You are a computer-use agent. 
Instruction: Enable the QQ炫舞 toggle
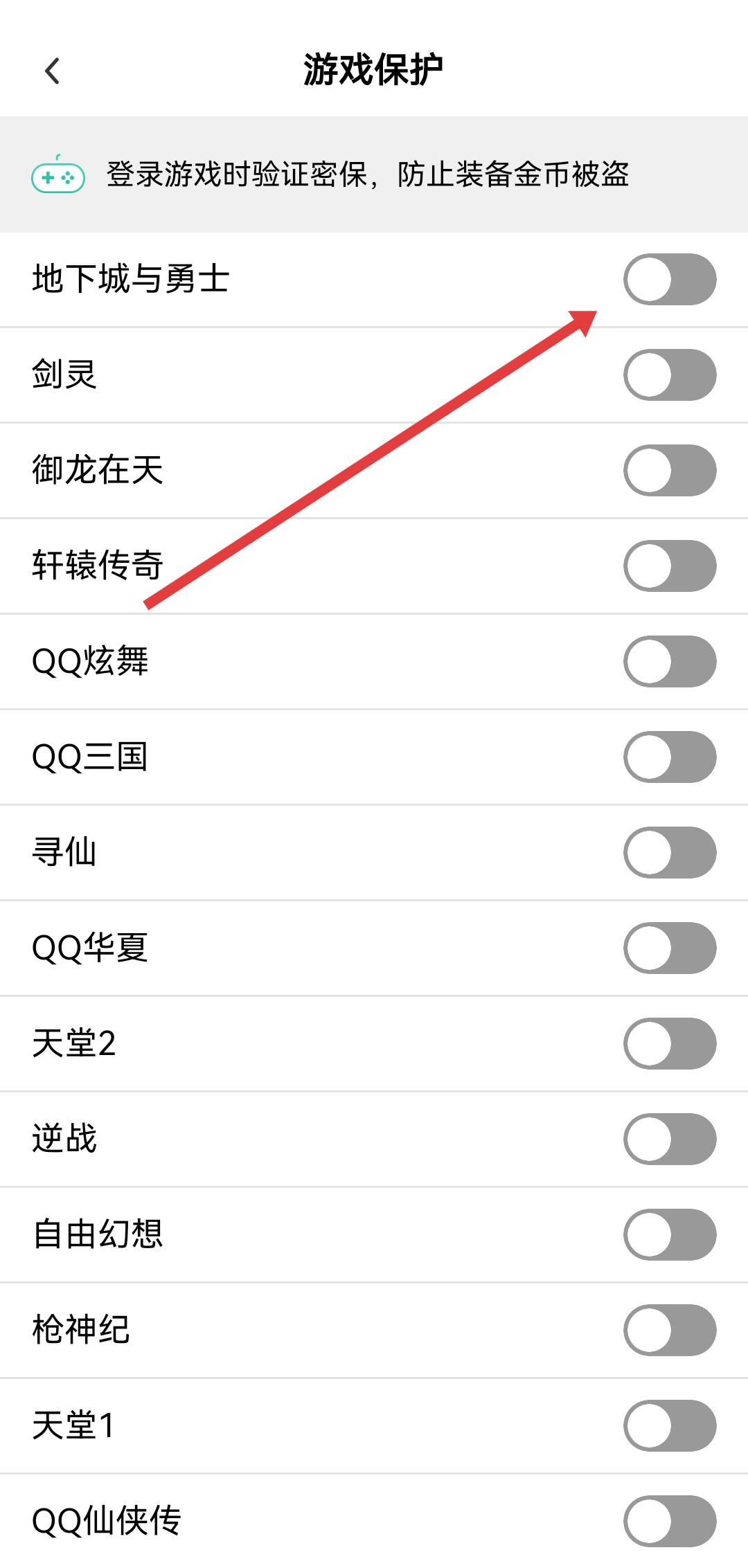(669, 662)
